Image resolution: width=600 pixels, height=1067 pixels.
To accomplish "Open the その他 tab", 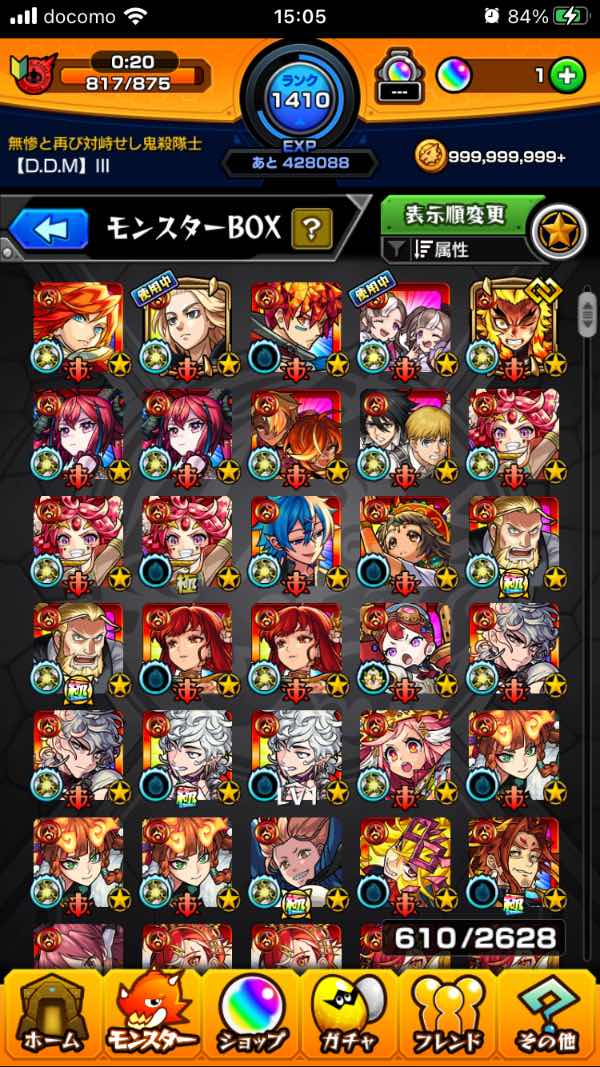I will (548, 1015).
